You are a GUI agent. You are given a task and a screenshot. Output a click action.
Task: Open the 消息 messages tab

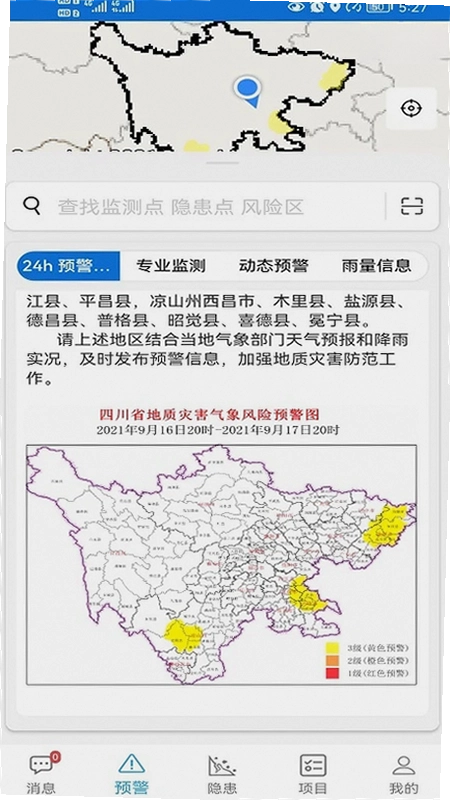coord(42,772)
